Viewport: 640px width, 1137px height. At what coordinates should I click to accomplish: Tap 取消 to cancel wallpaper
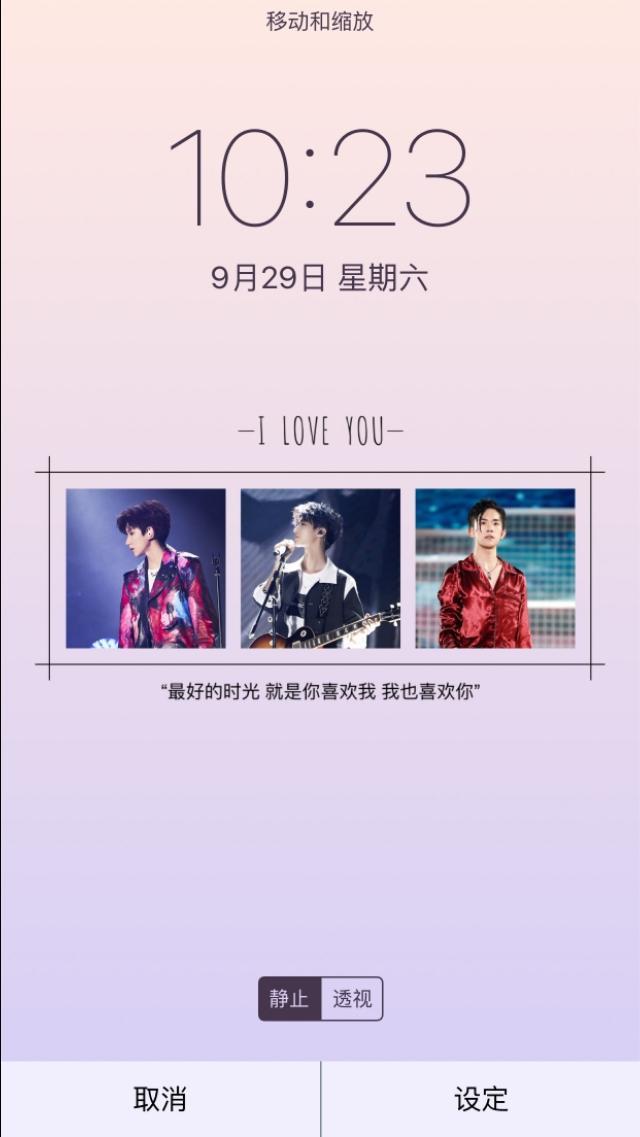click(160, 1099)
